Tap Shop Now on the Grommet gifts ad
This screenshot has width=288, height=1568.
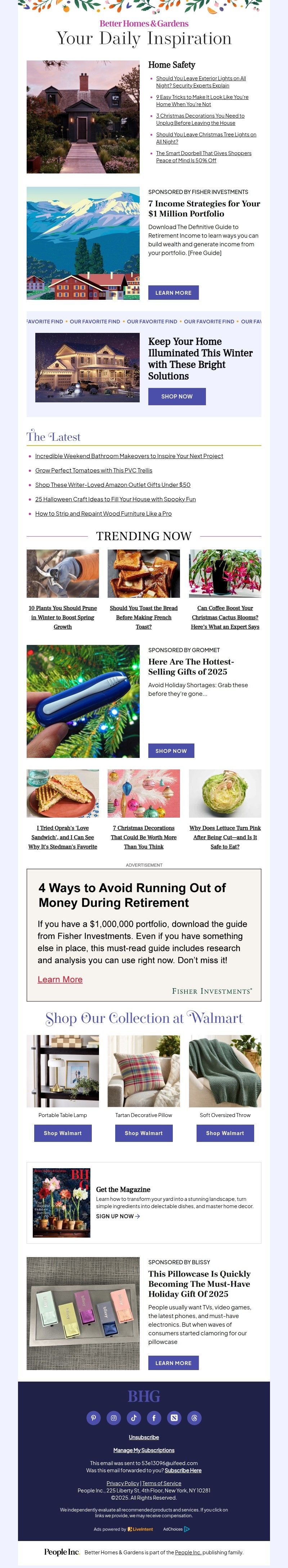click(x=171, y=750)
